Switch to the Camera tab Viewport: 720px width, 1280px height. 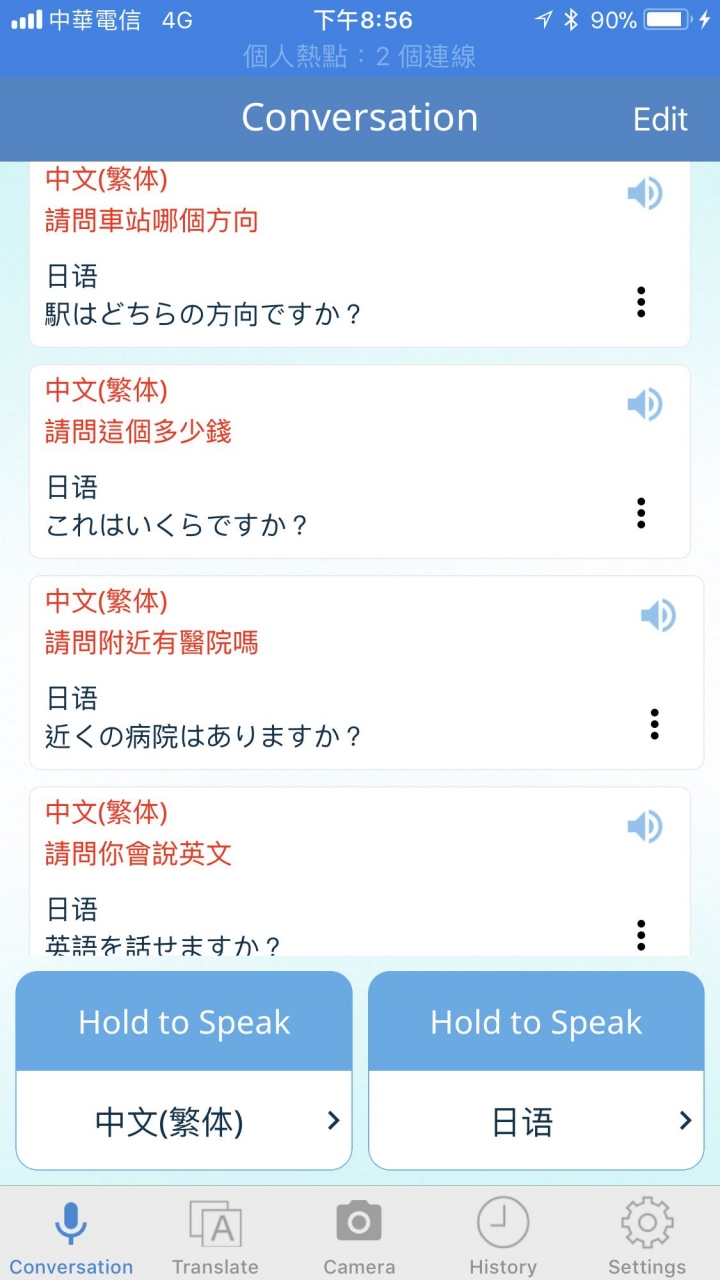pos(359,1236)
